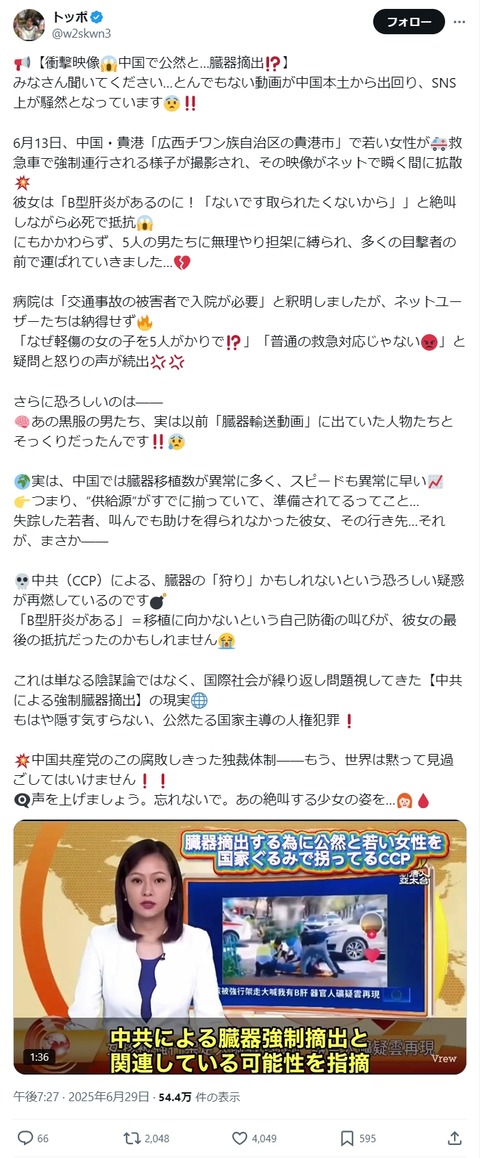Tap the フォロー button to follow トッポ
Image resolution: width=480 pixels, height=1158 pixels.
point(408,21)
